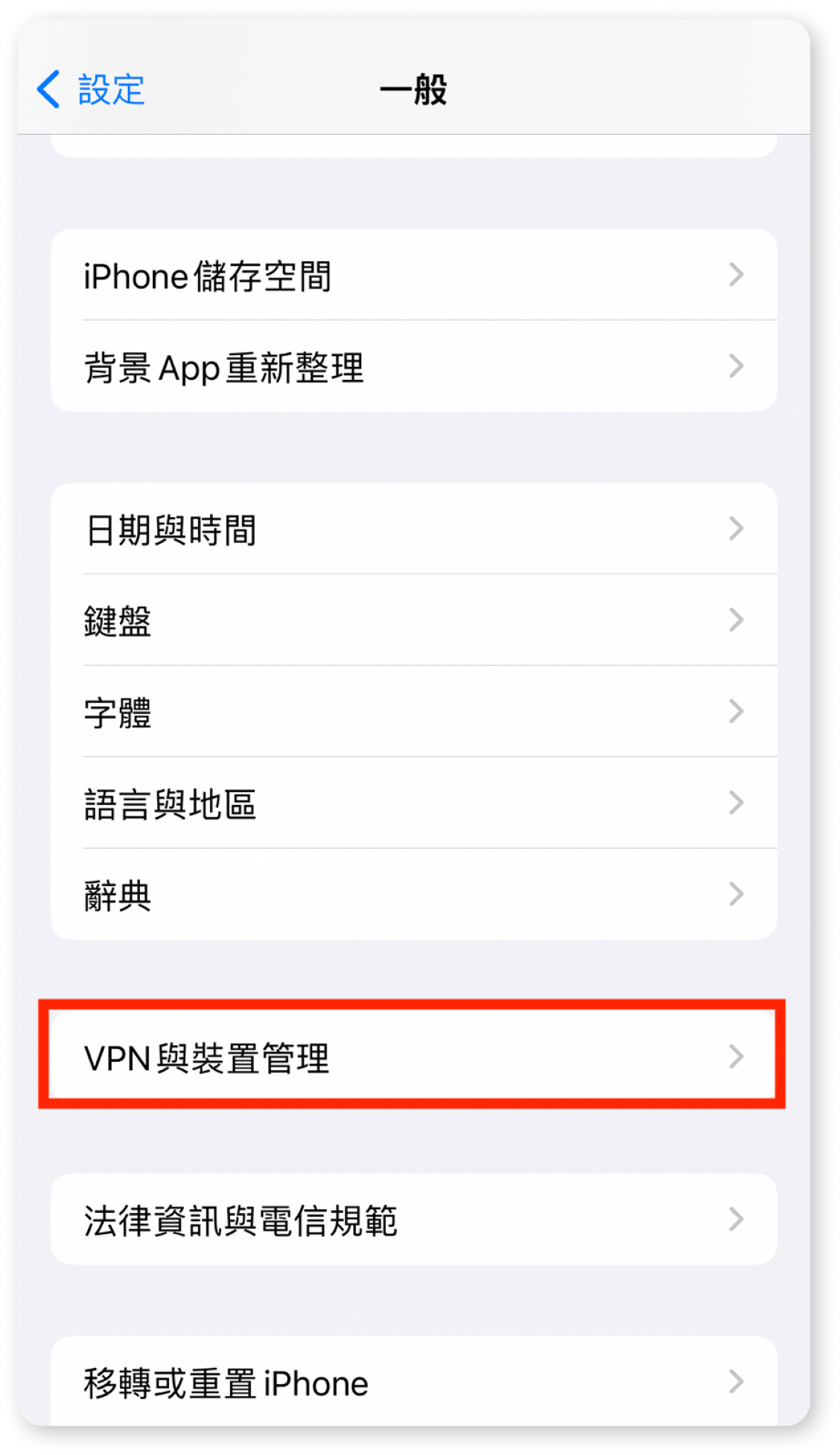Open 語言與地區 settings
This screenshot has height=1455, width=840.
(x=413, y=803)
